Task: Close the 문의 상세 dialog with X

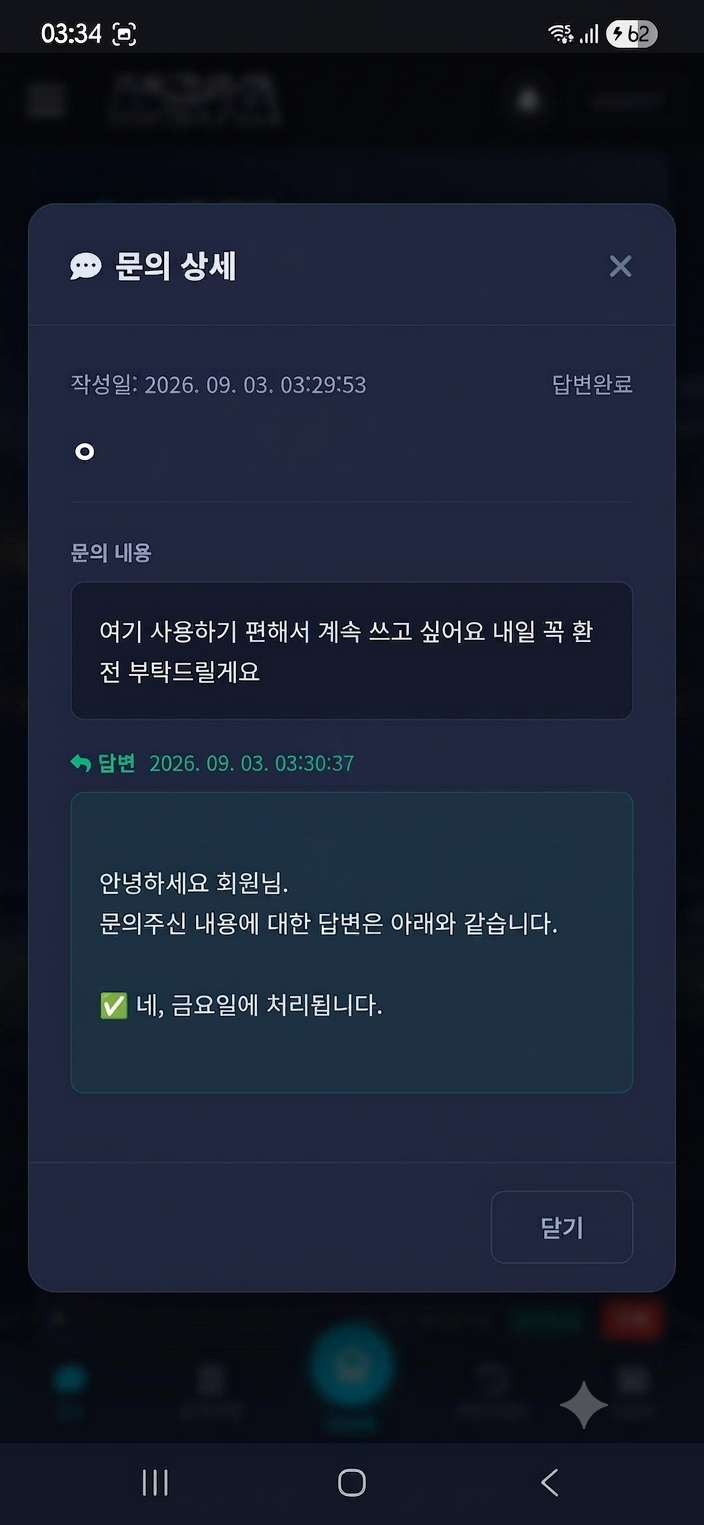Action: tap(620, 266)
